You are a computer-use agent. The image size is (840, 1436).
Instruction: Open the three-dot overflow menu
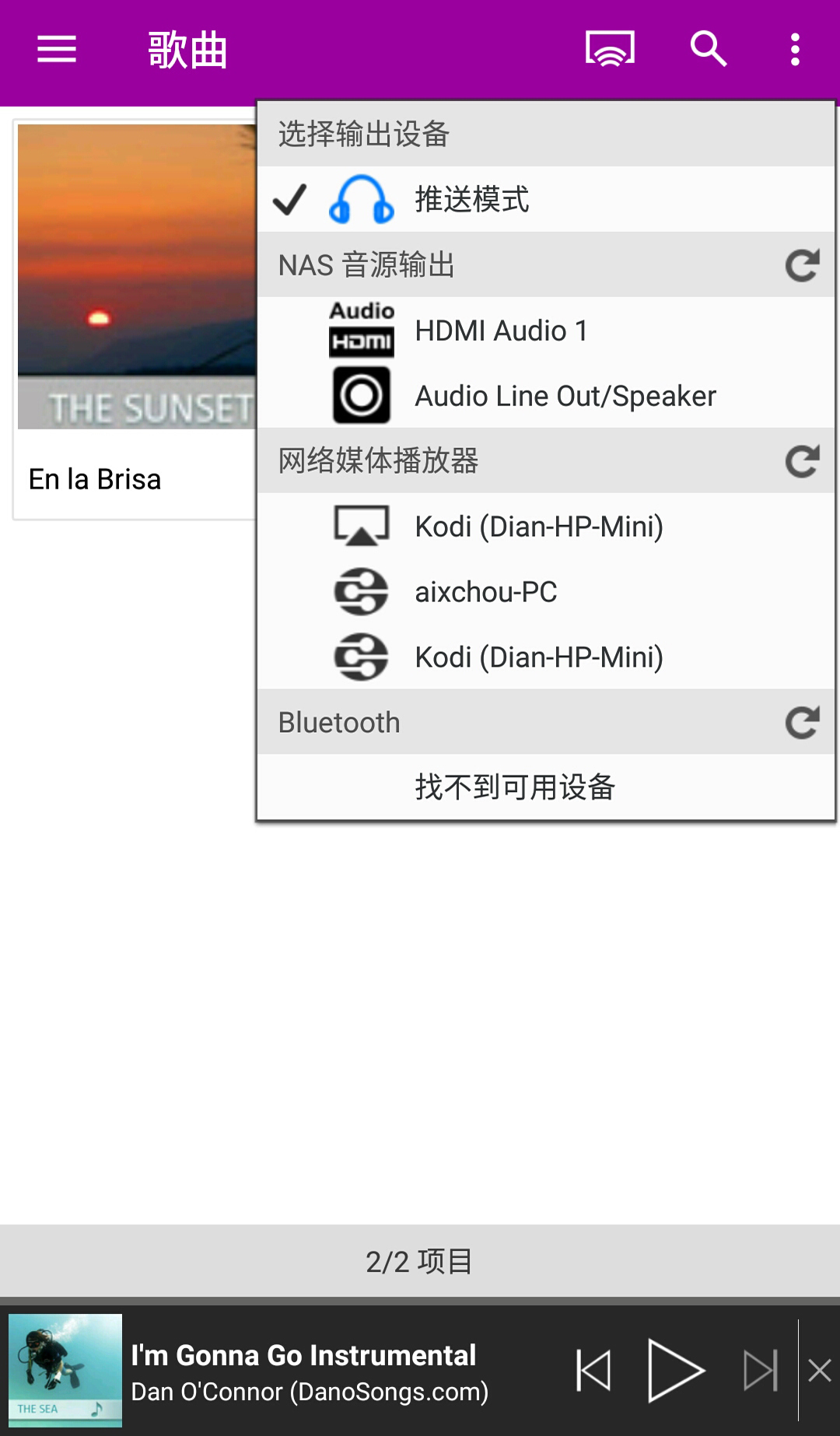[x=795, y=50]
